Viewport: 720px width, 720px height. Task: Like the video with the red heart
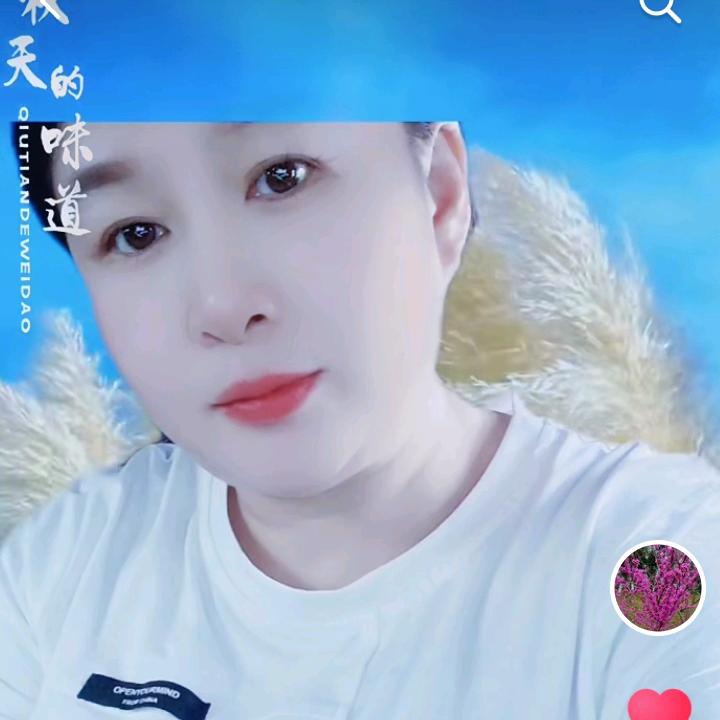click(659, 705)
